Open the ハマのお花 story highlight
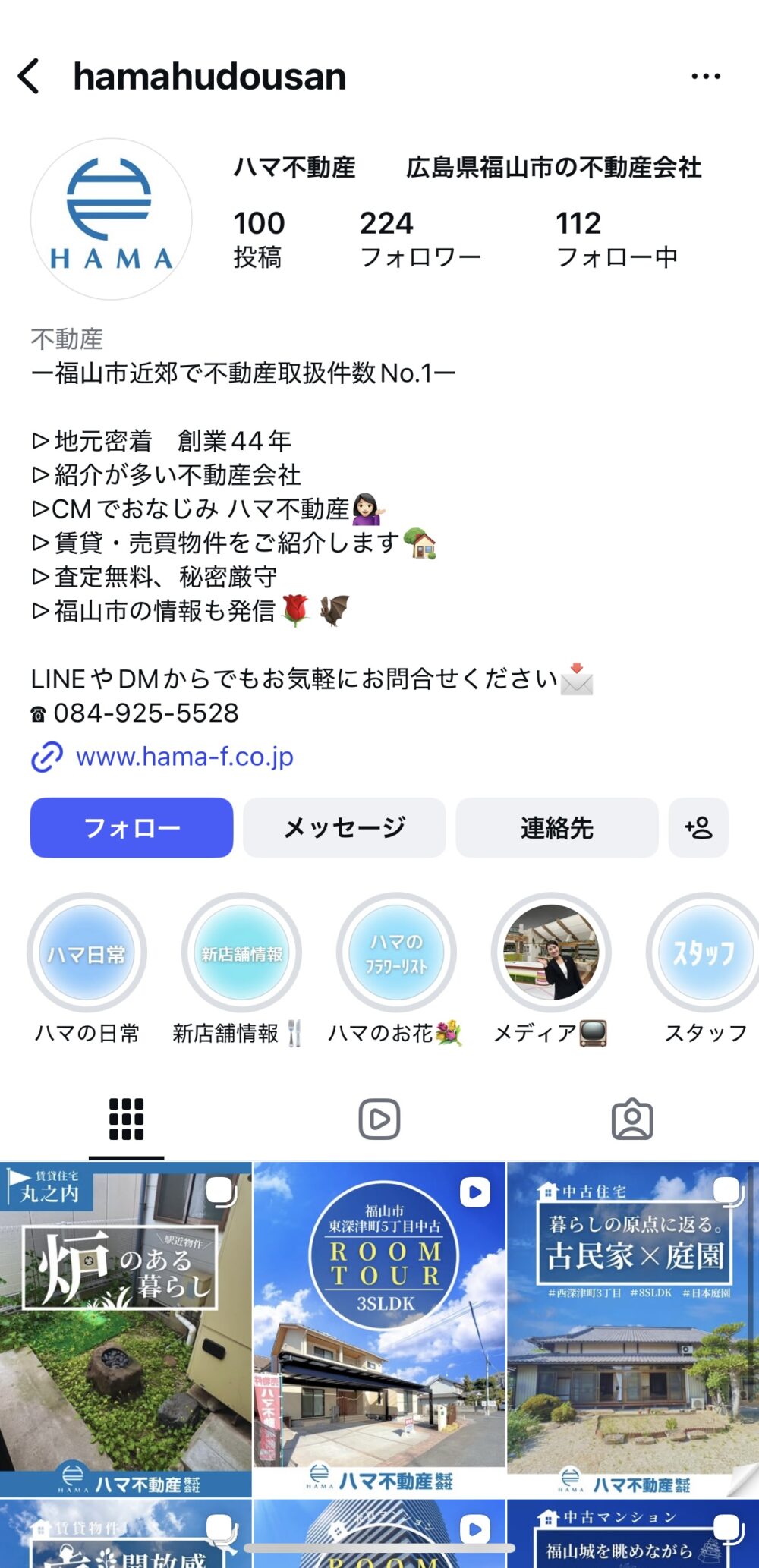This screenshot has width=759, height=1568. [x=396, y=952]
